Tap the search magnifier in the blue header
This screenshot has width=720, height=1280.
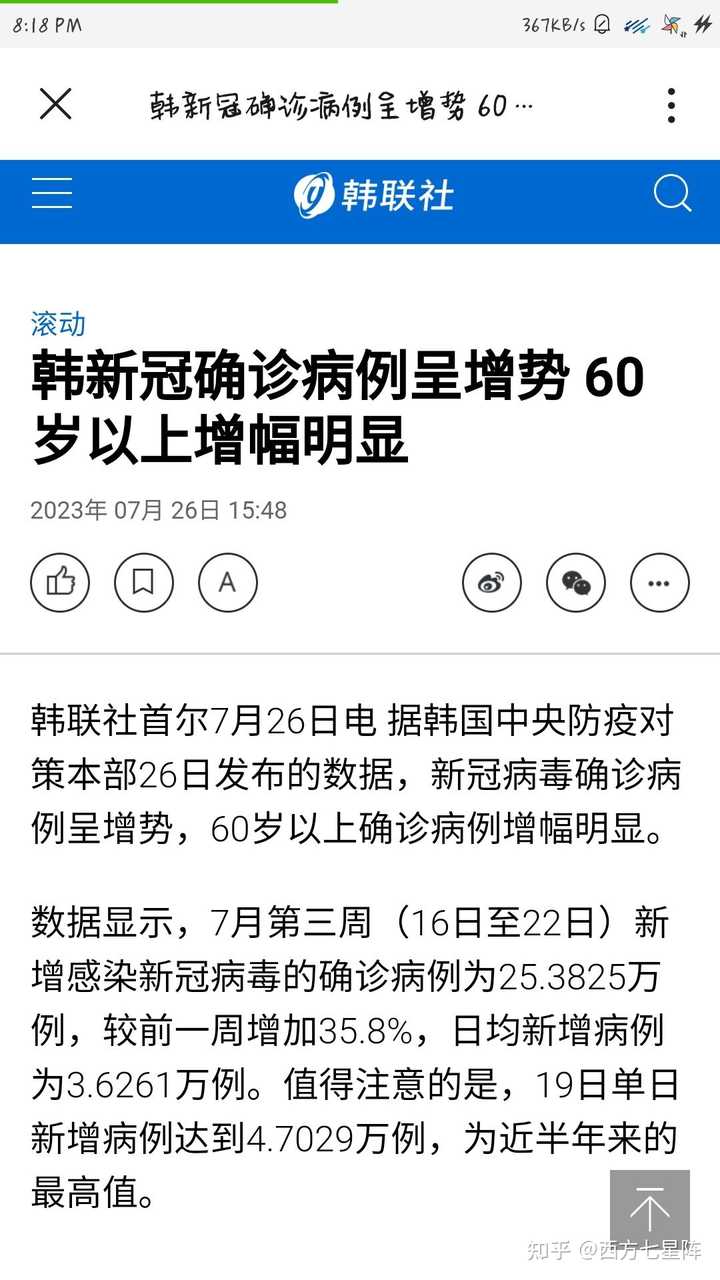[x=673, y=193]
